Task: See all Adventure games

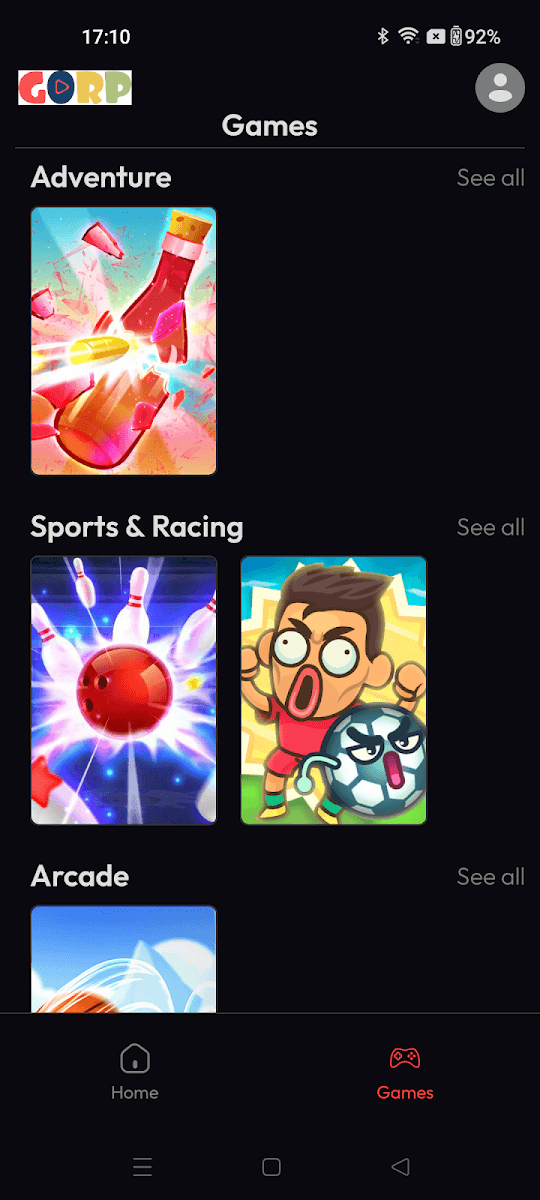Action: click(x=490, y=178)
